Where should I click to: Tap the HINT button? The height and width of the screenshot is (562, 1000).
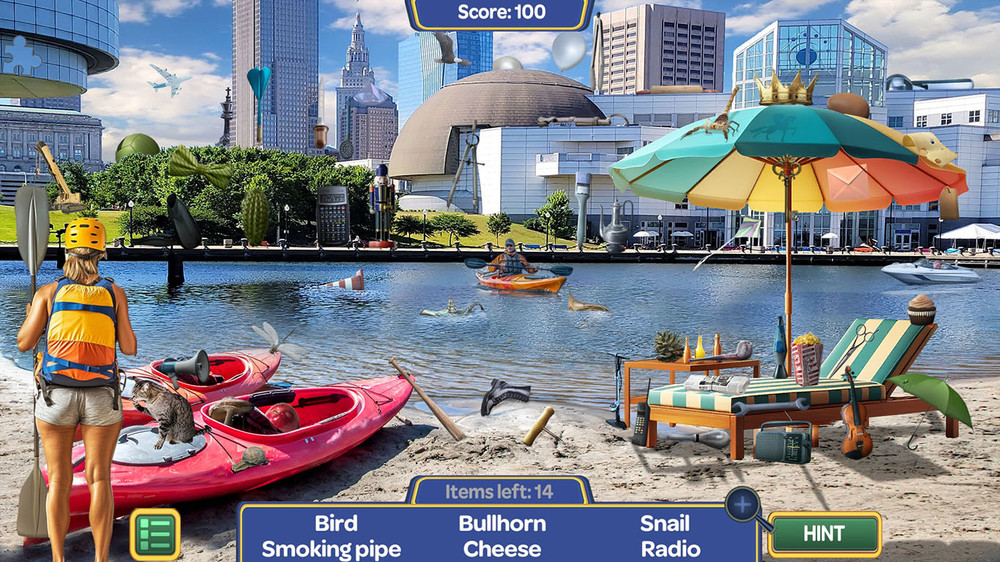(824, 534)
